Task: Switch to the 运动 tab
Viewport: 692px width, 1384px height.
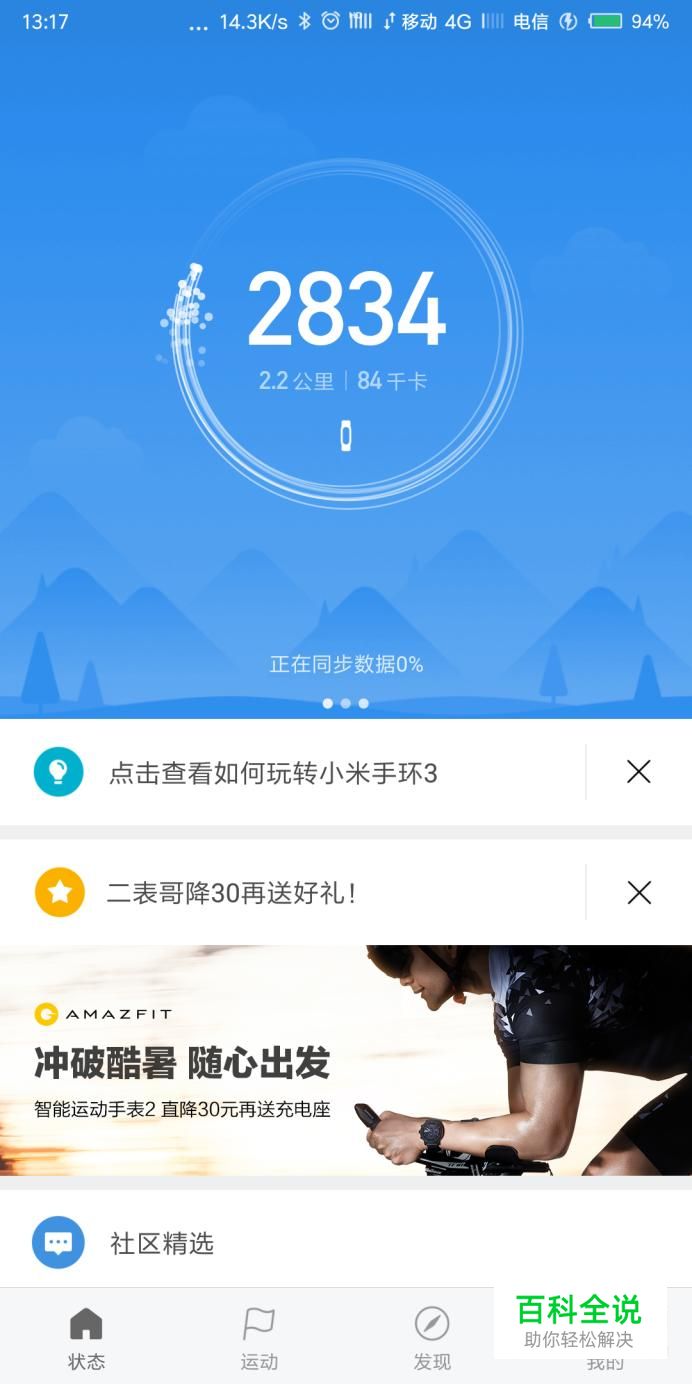Action: (259, 1338)
